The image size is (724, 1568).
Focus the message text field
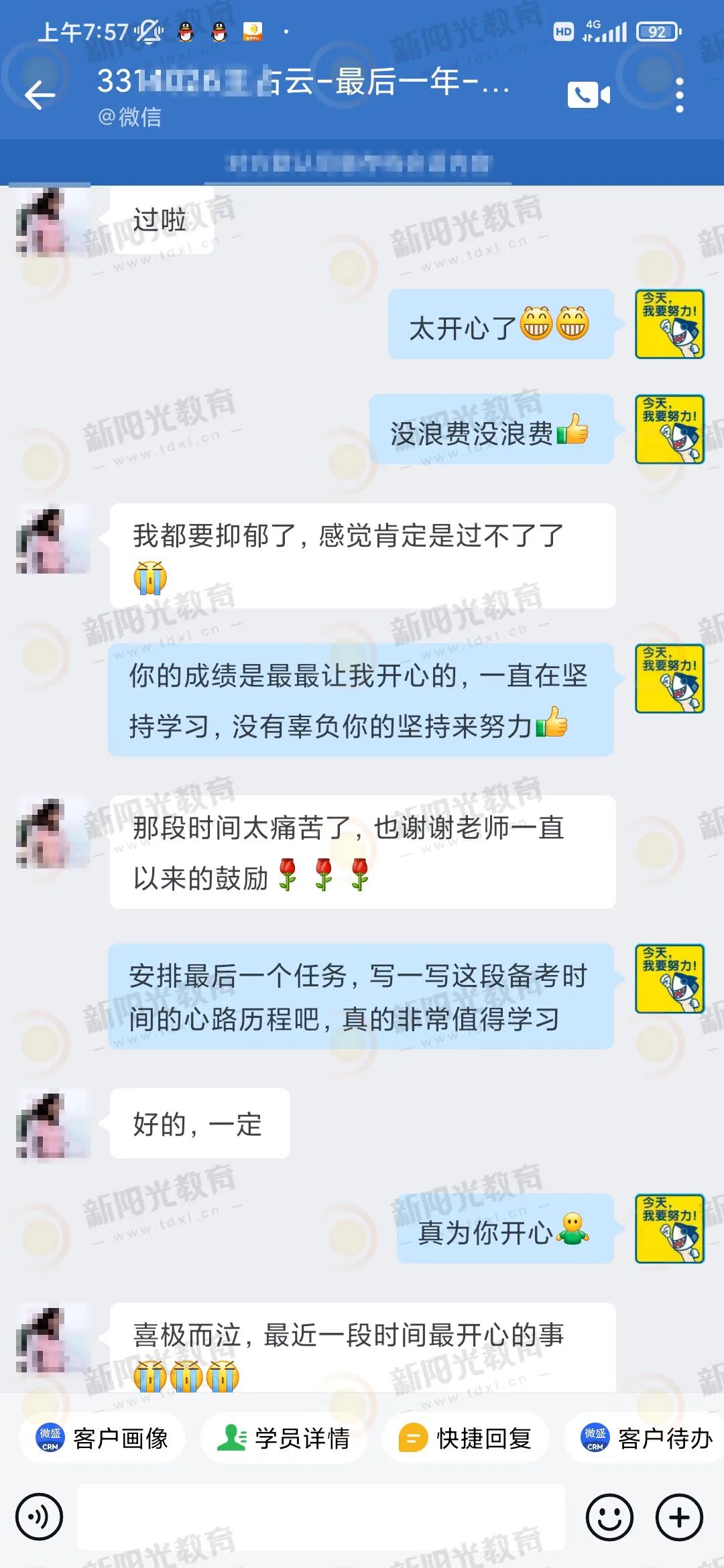click(x=322, y=1518)
